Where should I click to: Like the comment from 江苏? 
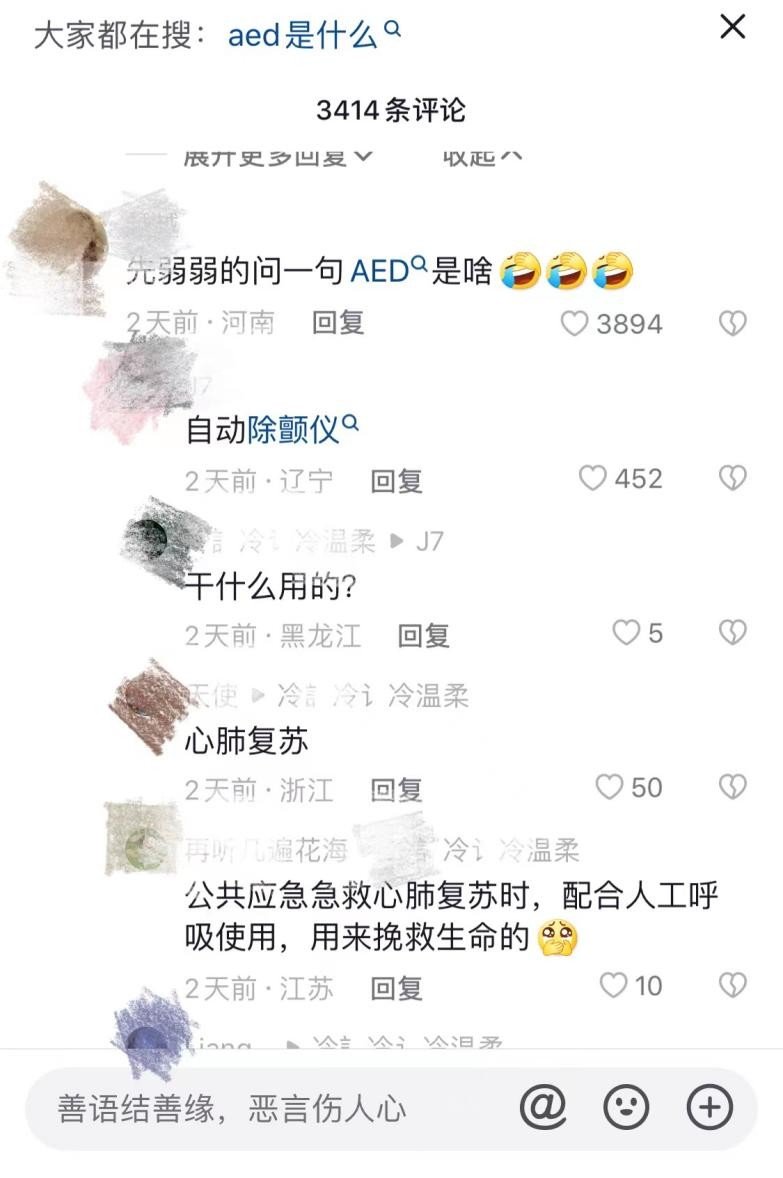613,986
